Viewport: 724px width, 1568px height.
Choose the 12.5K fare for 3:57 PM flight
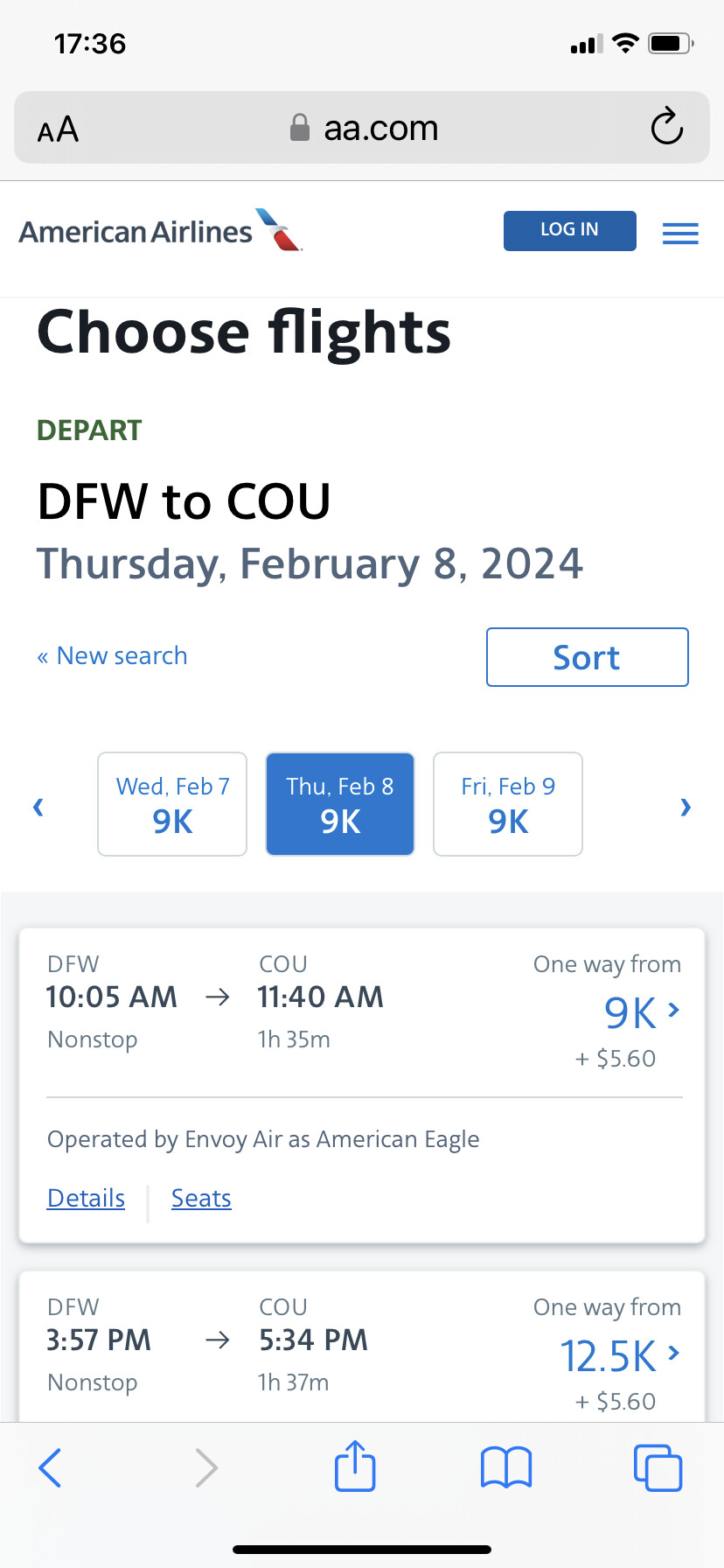coord(620,1356)
